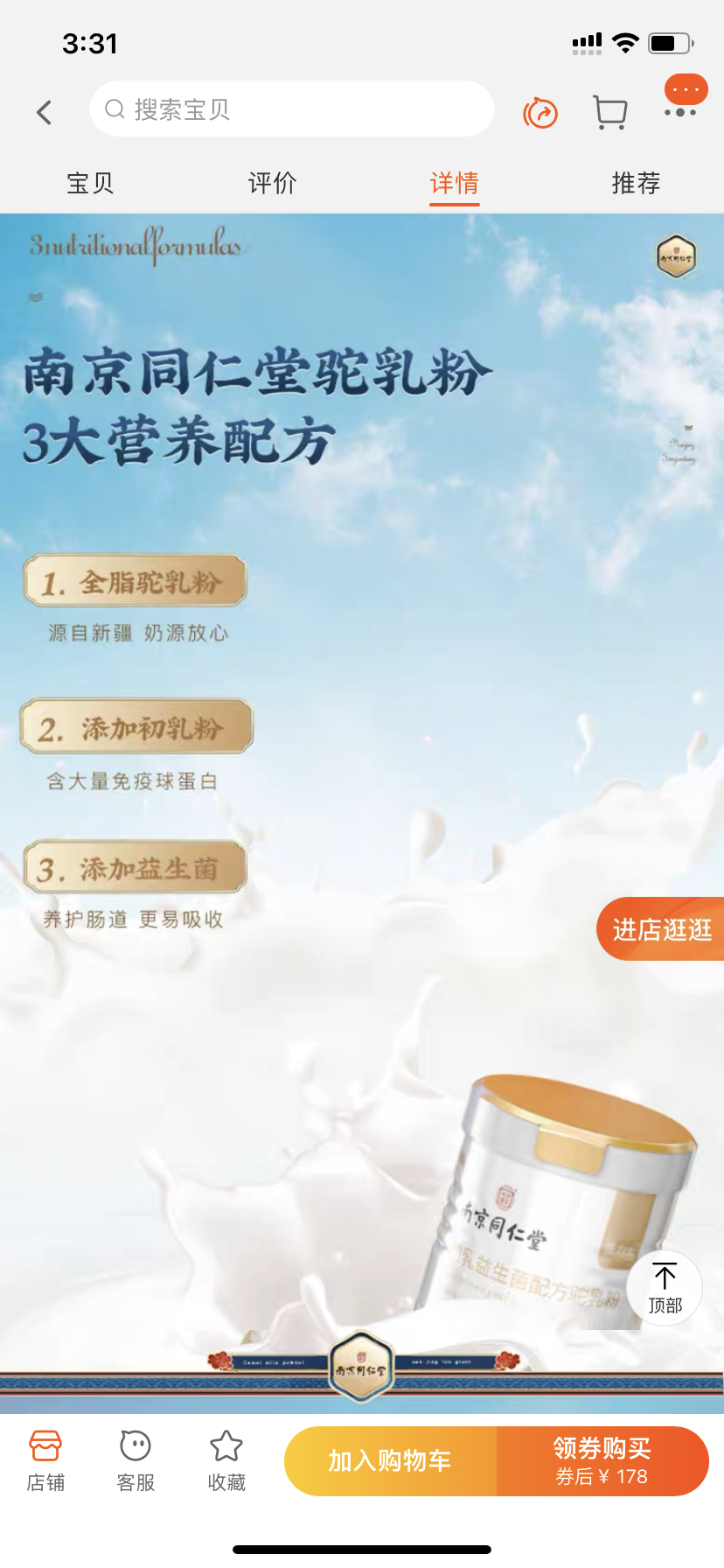
Task: Share this product via the orange icon
Action: [x=540, y=113]
